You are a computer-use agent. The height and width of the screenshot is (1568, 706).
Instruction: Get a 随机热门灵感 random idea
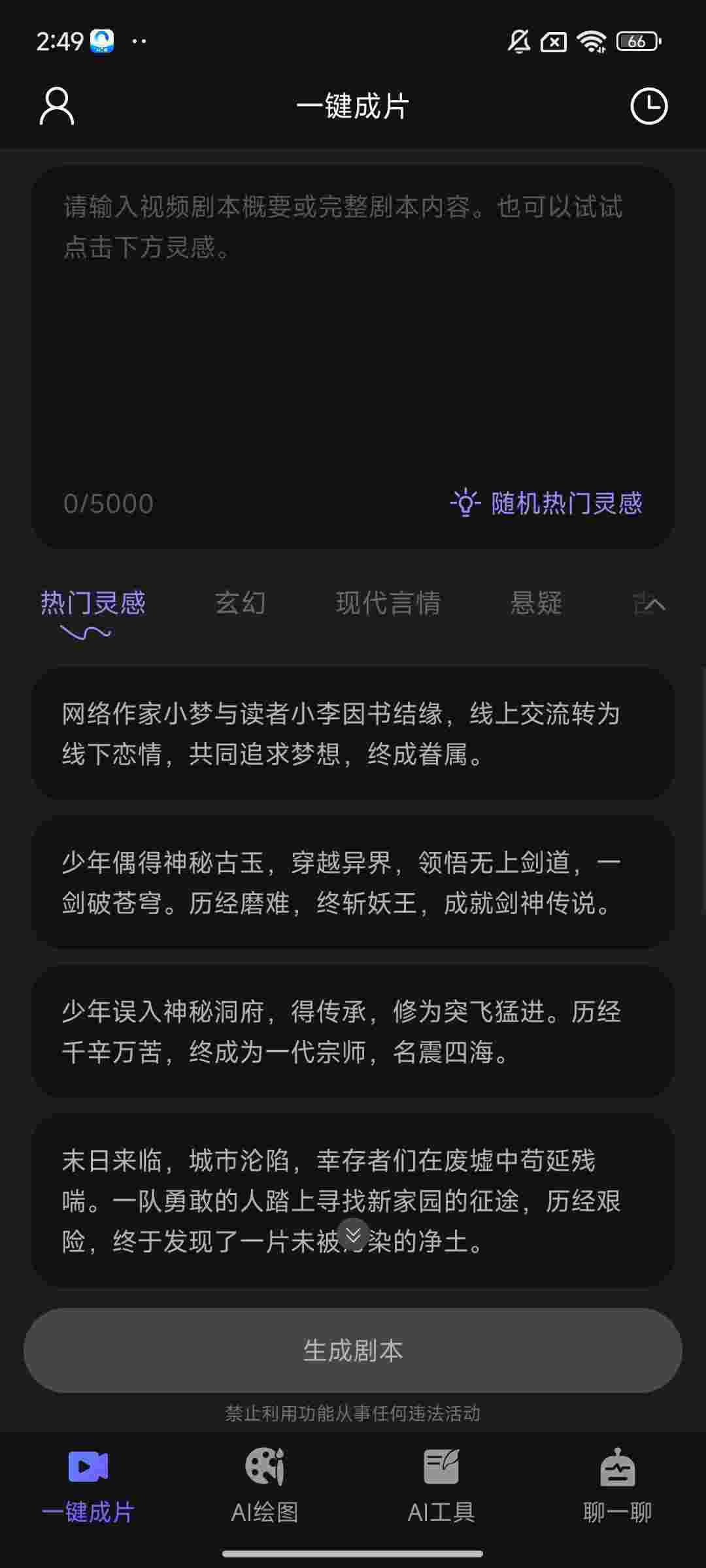[x=547, y=503]
